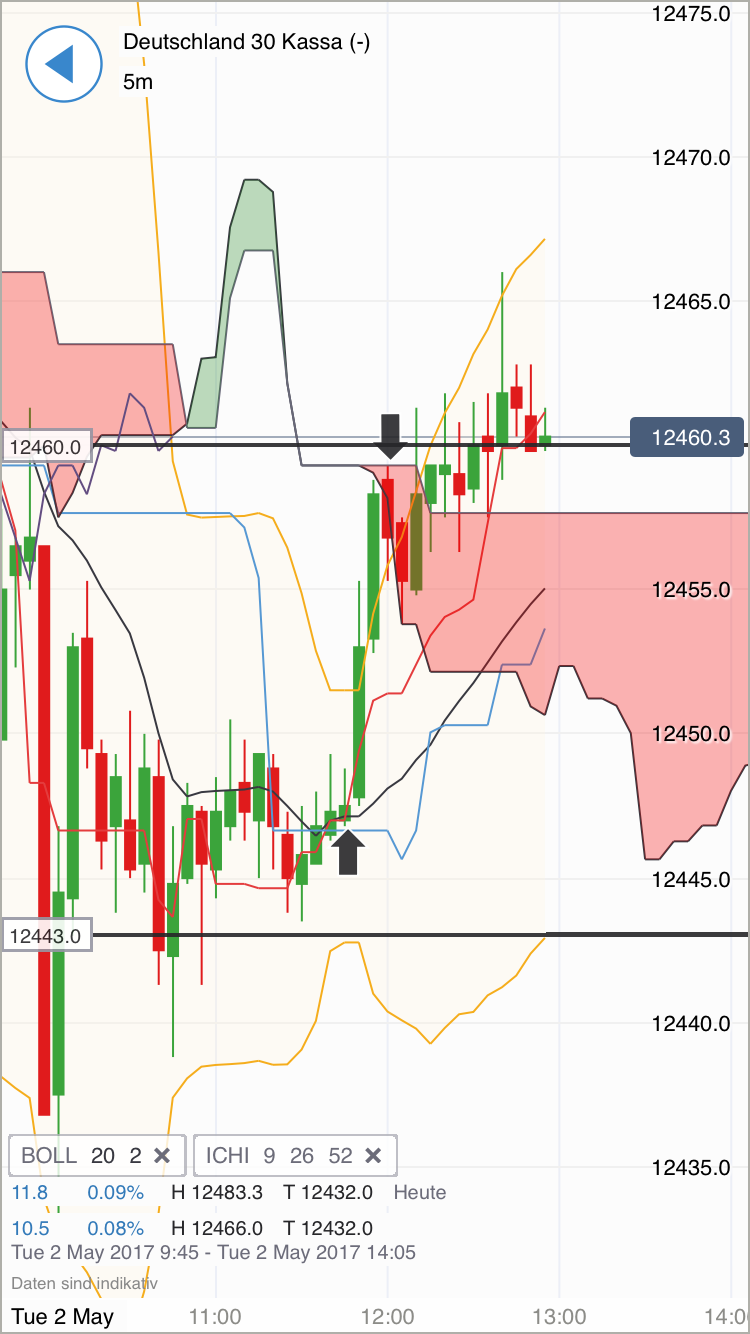
Task: Select the black upward buy arrow marker
Action: point(349,852)
